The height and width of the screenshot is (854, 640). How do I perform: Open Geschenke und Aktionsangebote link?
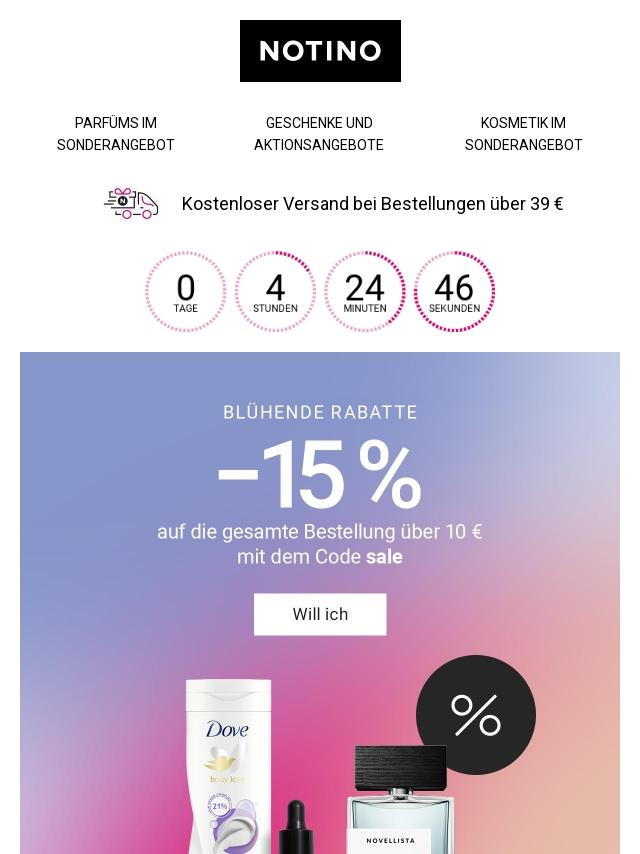(x=319, y=134)
